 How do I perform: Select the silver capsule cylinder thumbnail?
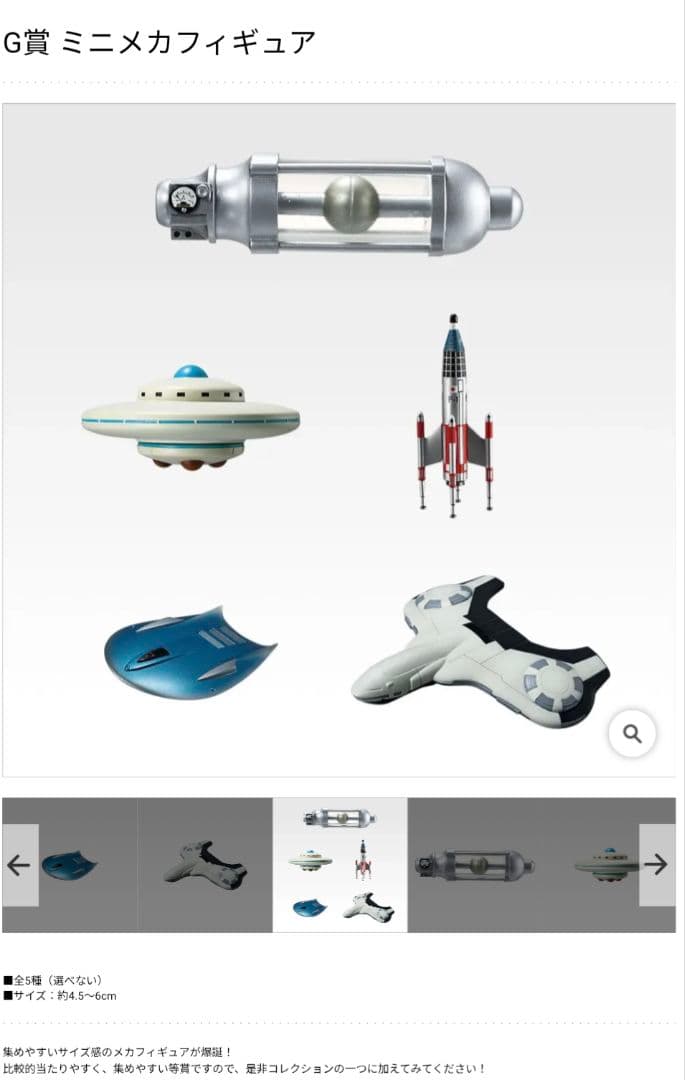pos(475,865)
